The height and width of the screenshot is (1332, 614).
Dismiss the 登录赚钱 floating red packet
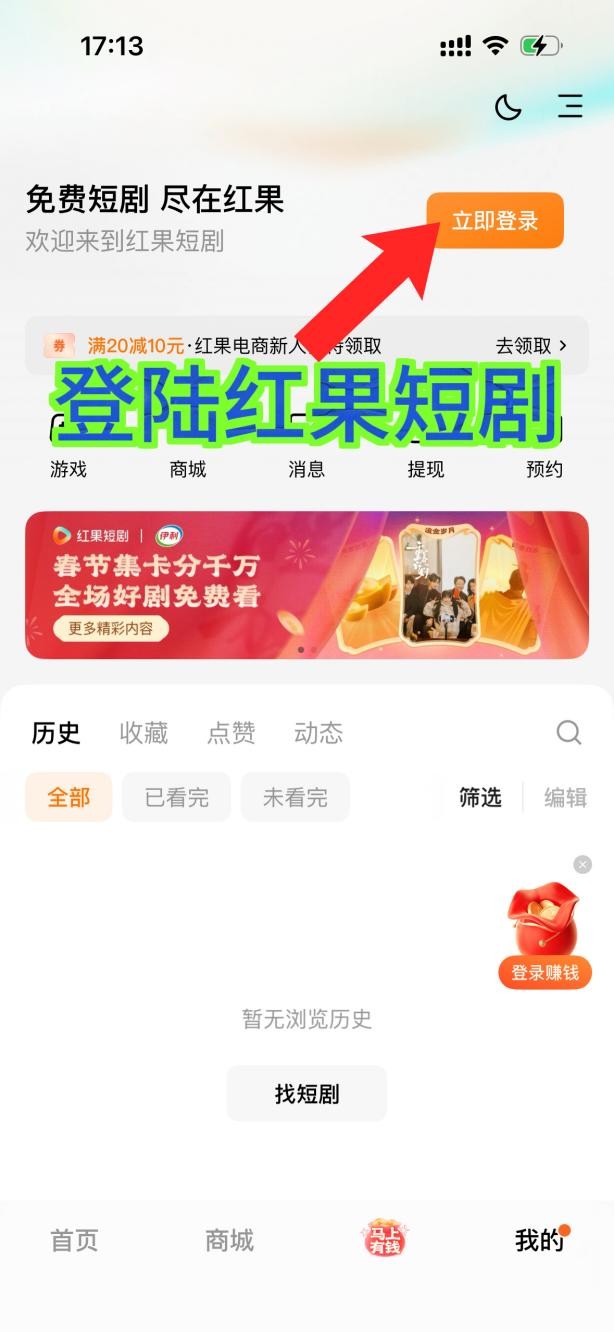click(583, 865)
